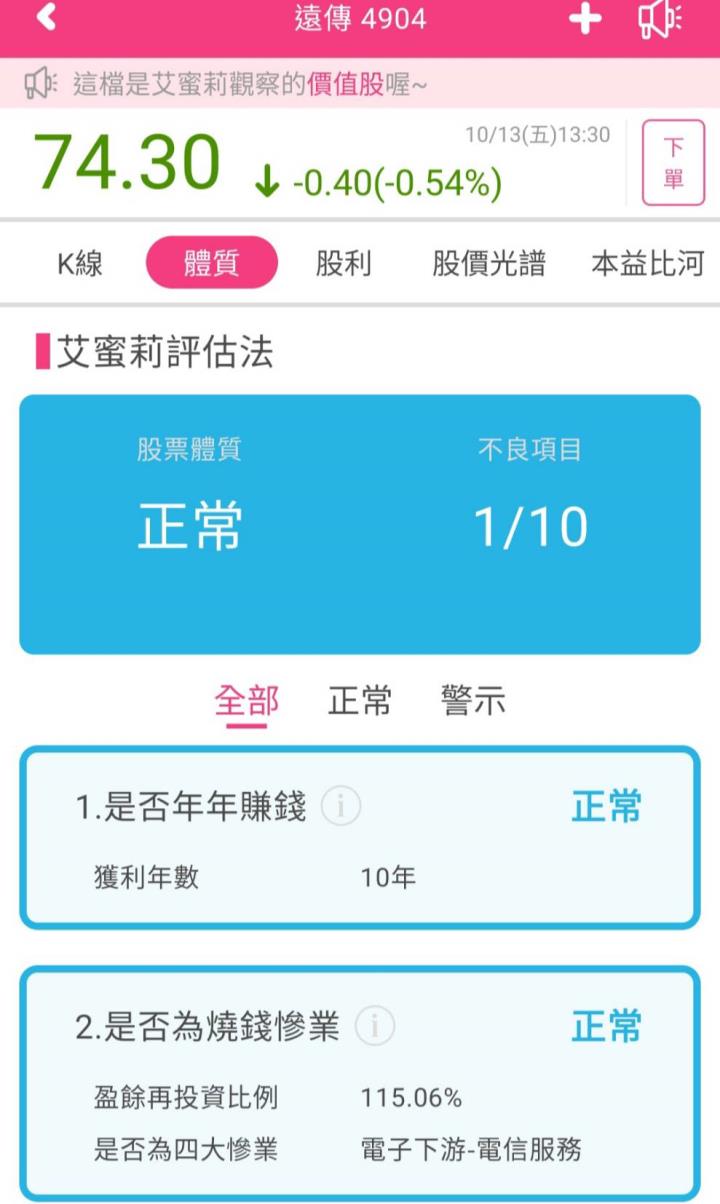
Task: Tap the plus icon to add to watchlist
Action: 583,19
